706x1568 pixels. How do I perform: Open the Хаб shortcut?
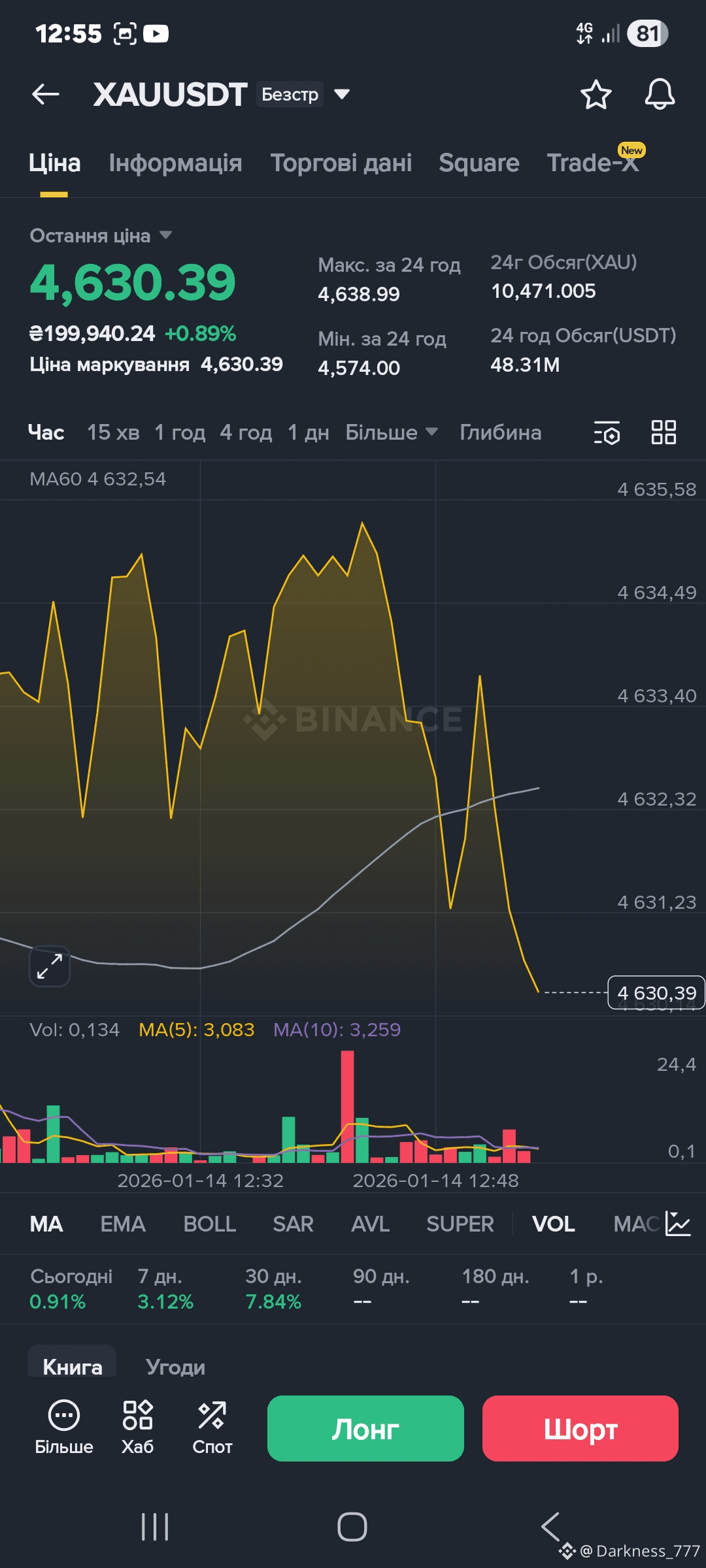(137, 1428)
